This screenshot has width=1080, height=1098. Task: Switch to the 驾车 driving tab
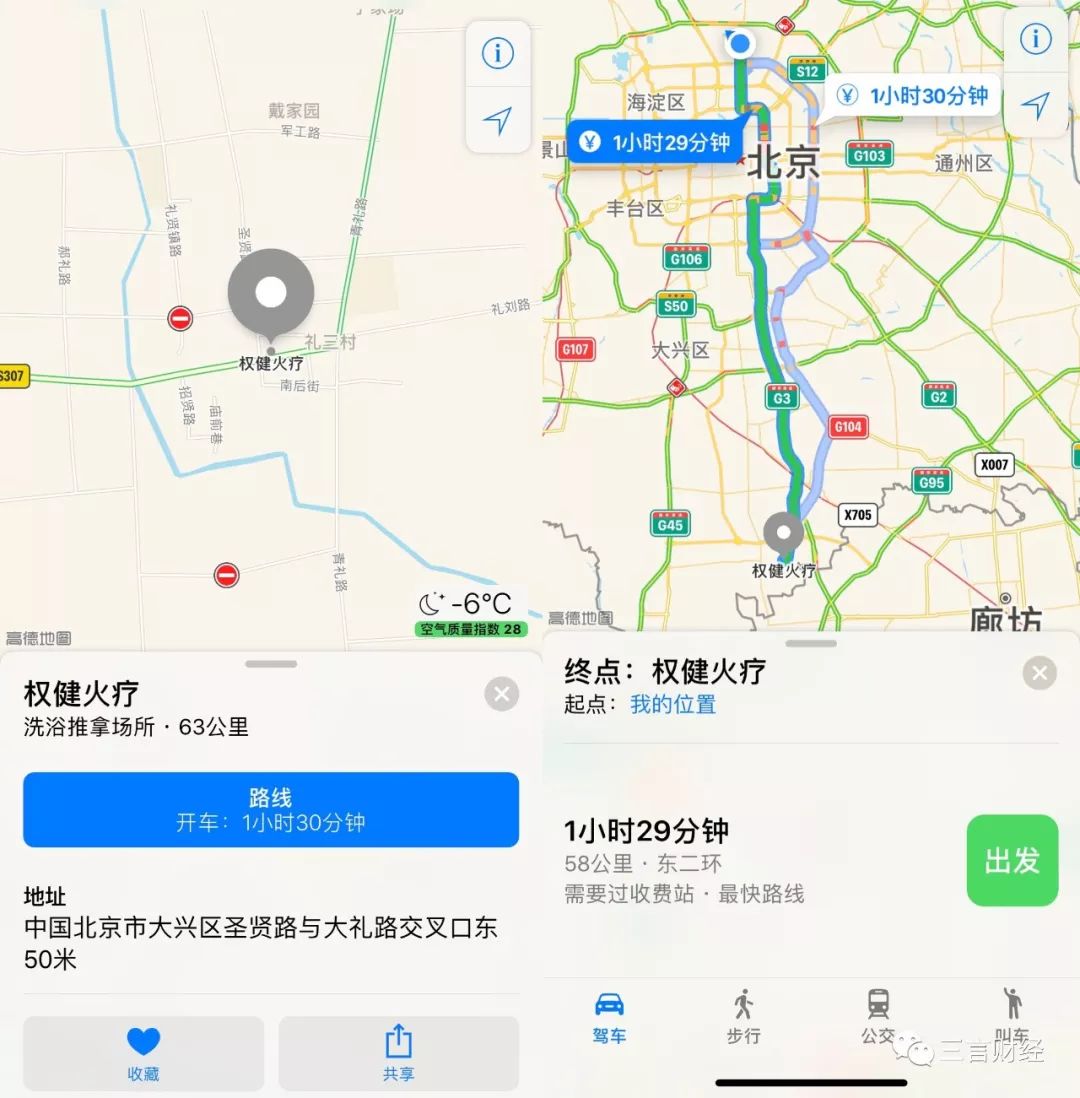pyautogui.click(x=609, y=1015)
